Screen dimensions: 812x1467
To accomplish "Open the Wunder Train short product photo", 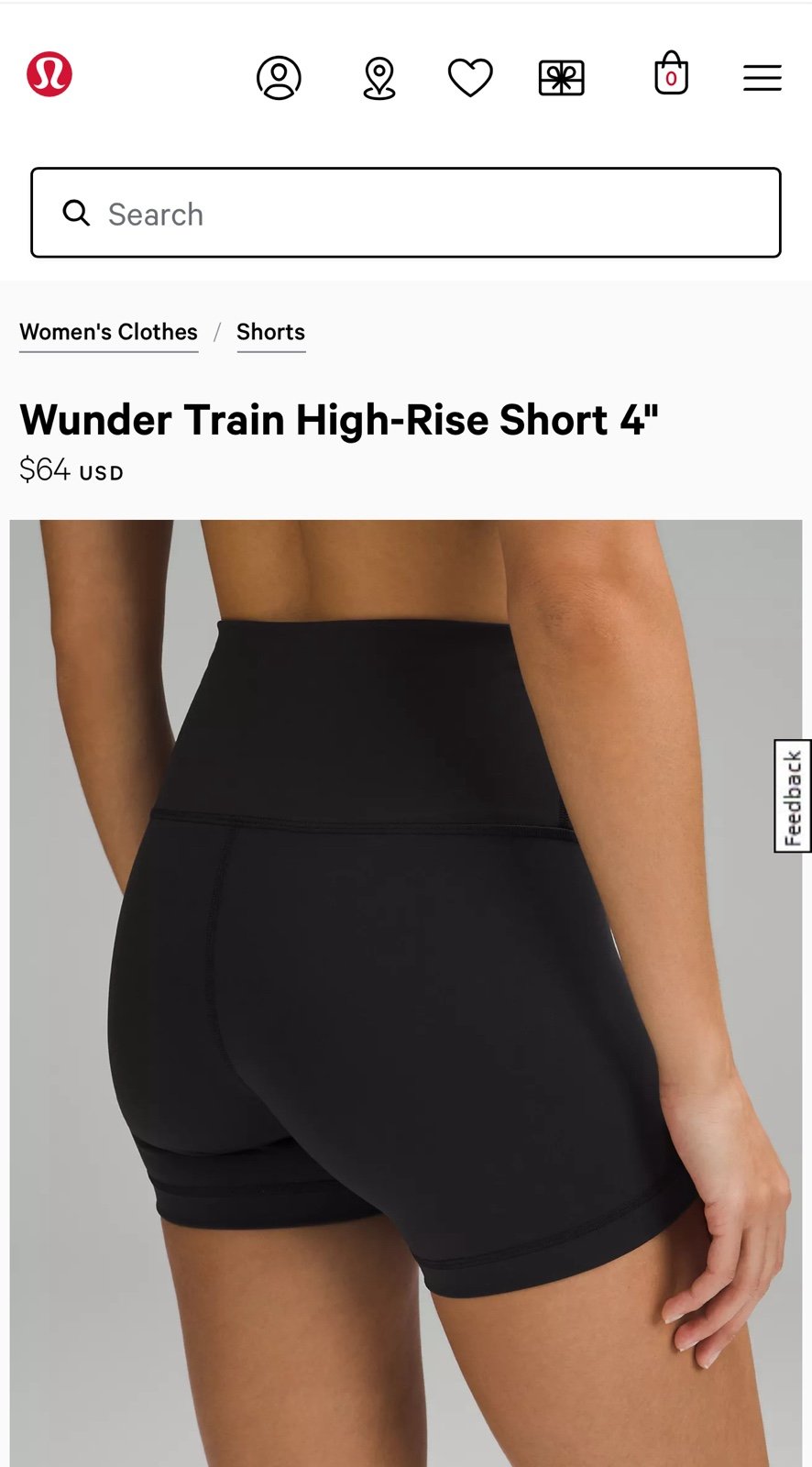I will click(406, 993).
